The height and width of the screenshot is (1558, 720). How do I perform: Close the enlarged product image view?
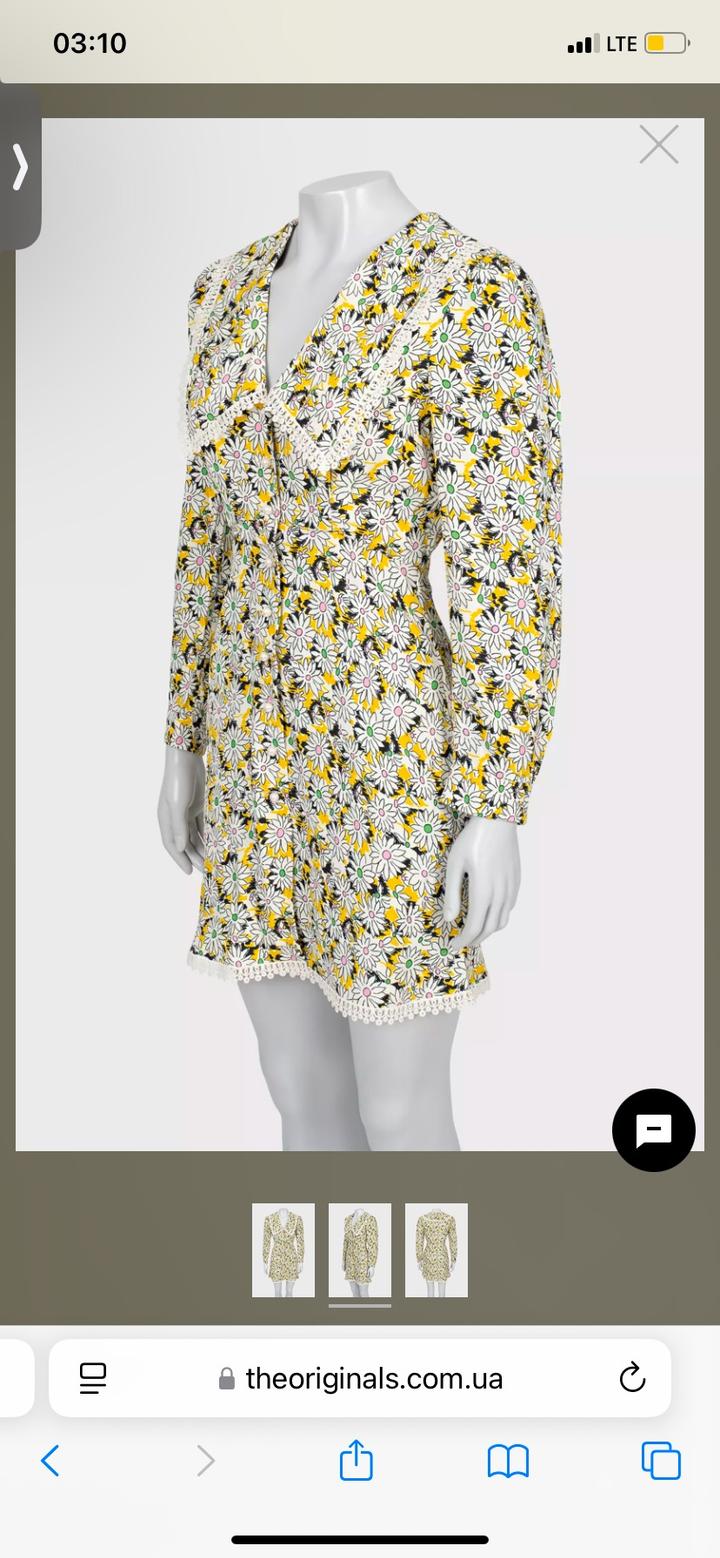659,145
